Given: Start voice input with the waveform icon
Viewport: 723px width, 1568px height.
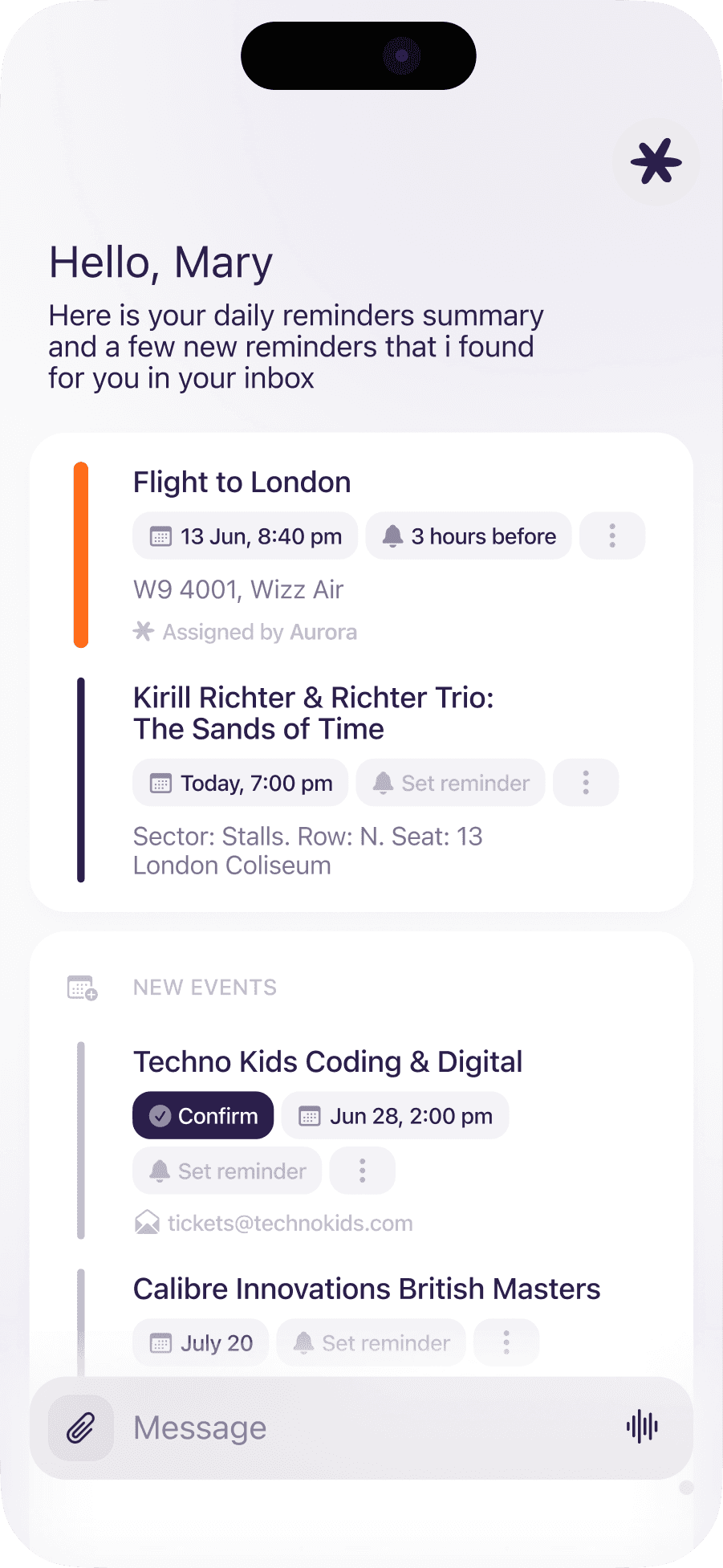Looking at the screenshot, I should tap(642, 1427).
